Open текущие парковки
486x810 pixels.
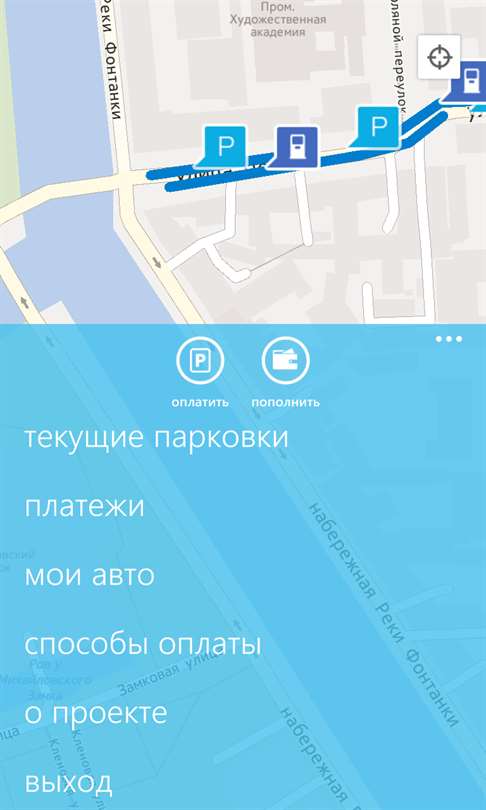[x=156, y=437]
